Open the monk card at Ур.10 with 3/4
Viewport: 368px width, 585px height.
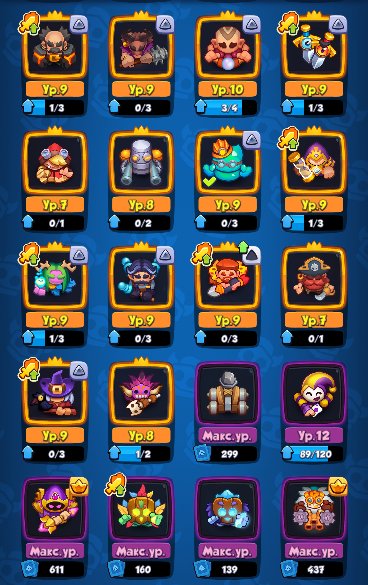[228, 63]
